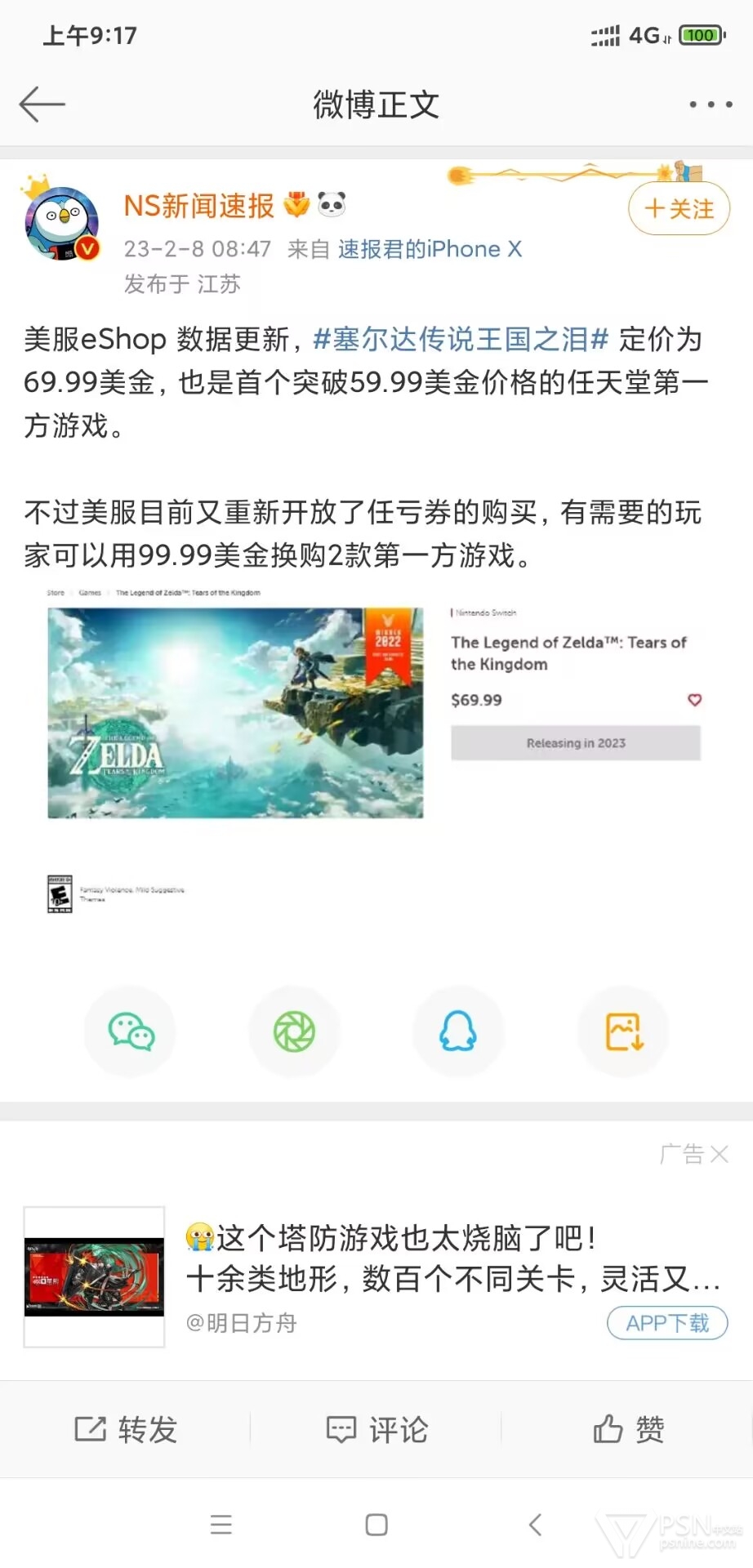Share the post to WeChat
This screenshot has width=753, height=1568.
(x=131, y=1031)
